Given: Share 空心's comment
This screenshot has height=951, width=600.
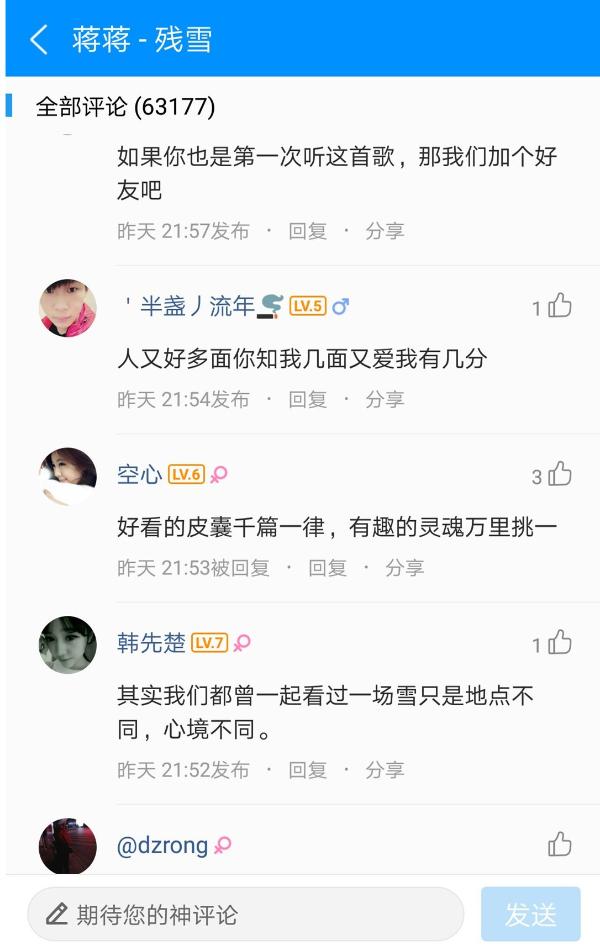Looking at the screenshot, I should (x=404, y=568).
